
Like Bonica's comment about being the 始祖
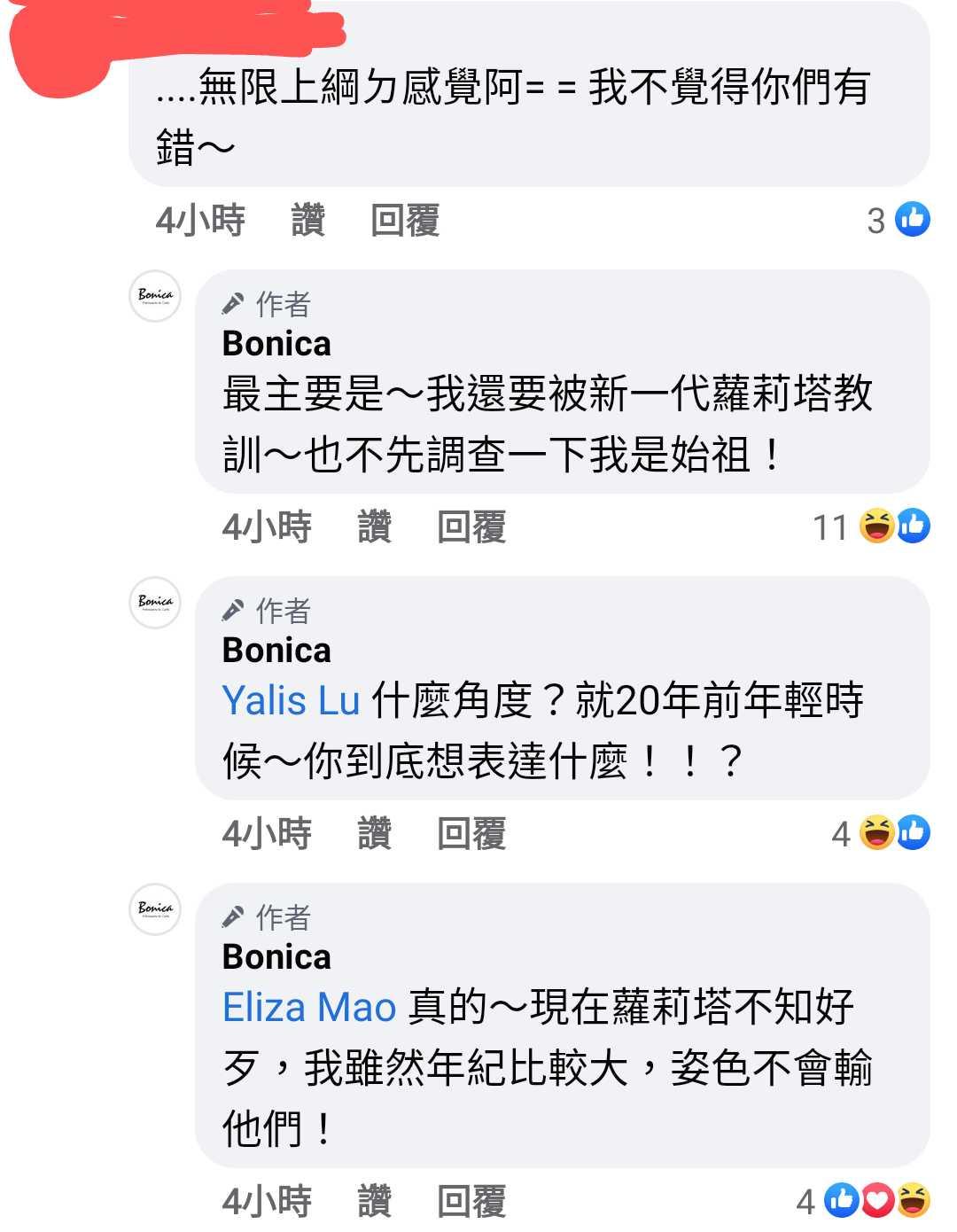[x=374, y=526]
